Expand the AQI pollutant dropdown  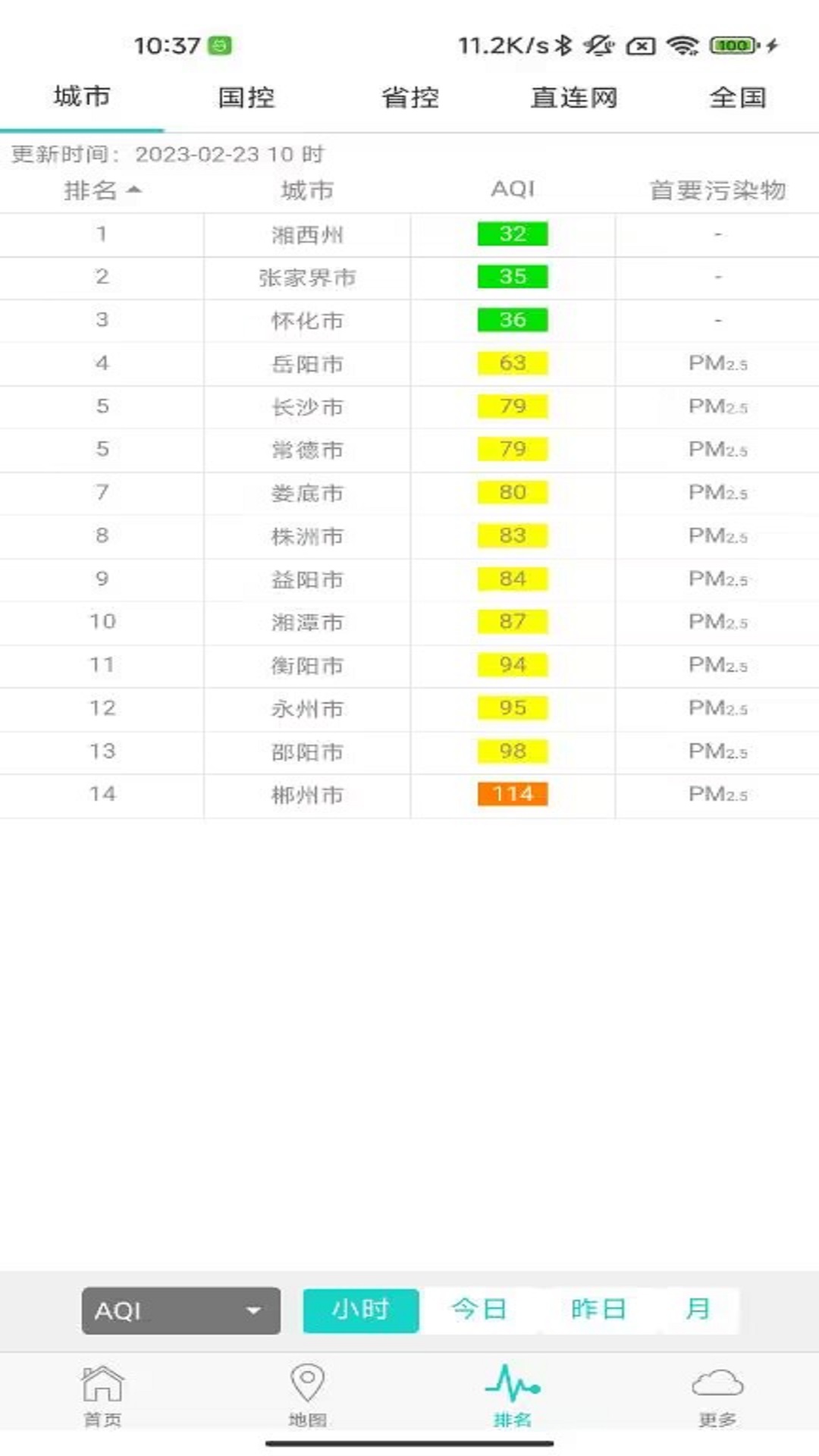click(180, 1310)
